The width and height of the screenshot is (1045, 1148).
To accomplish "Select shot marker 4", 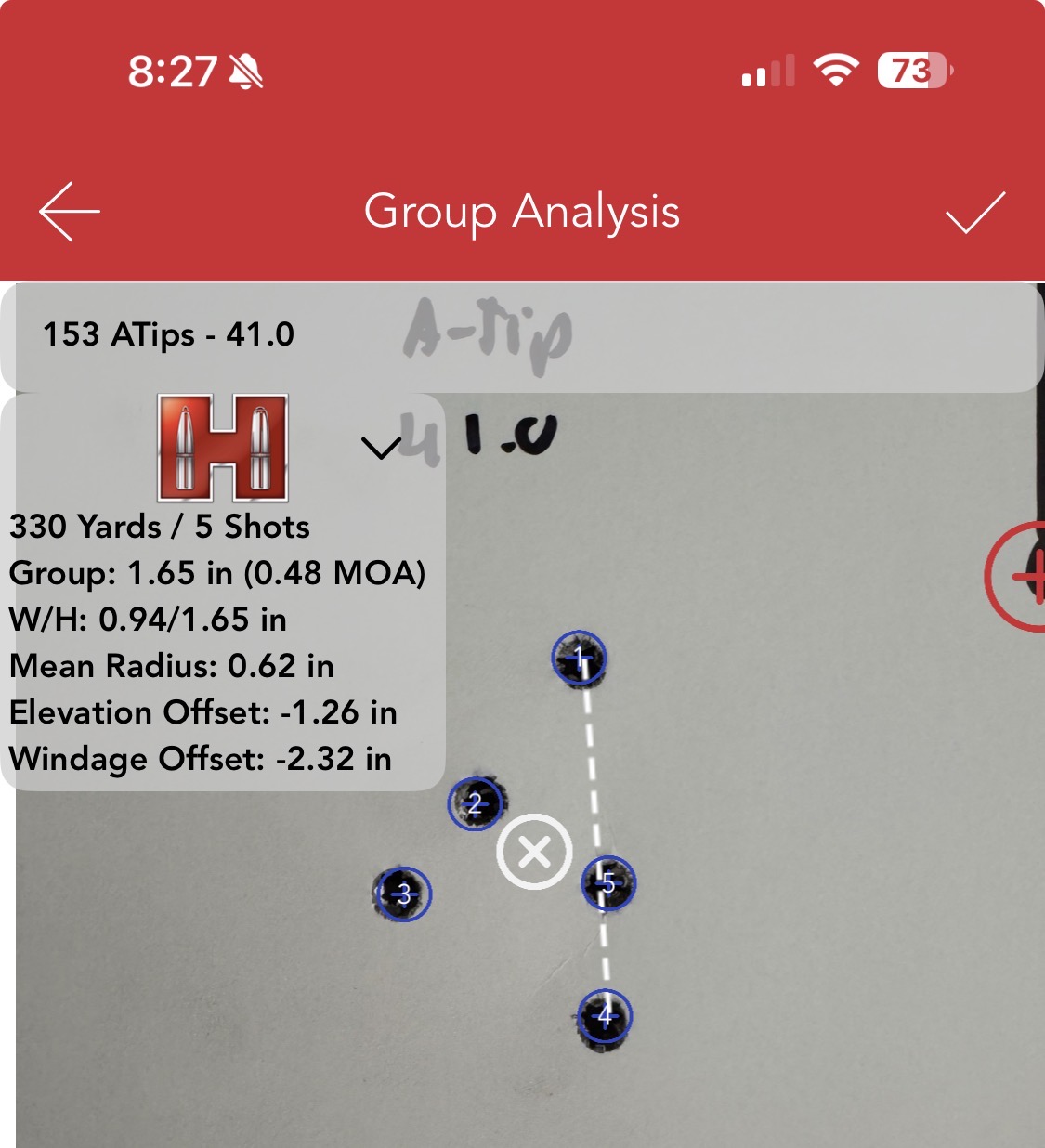I will (605, 1015).
